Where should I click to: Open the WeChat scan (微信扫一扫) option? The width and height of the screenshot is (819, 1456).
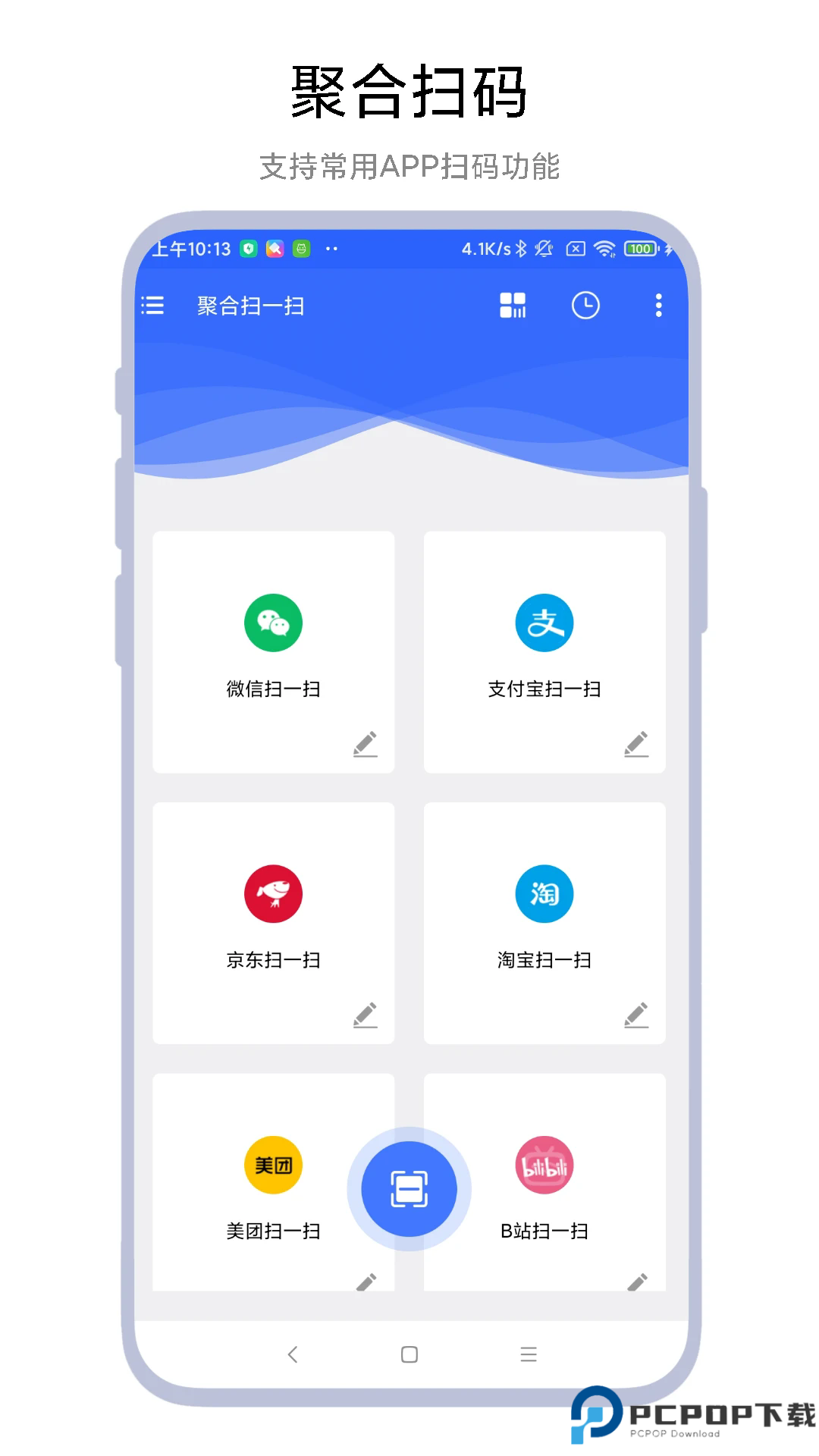click(274, 622)
